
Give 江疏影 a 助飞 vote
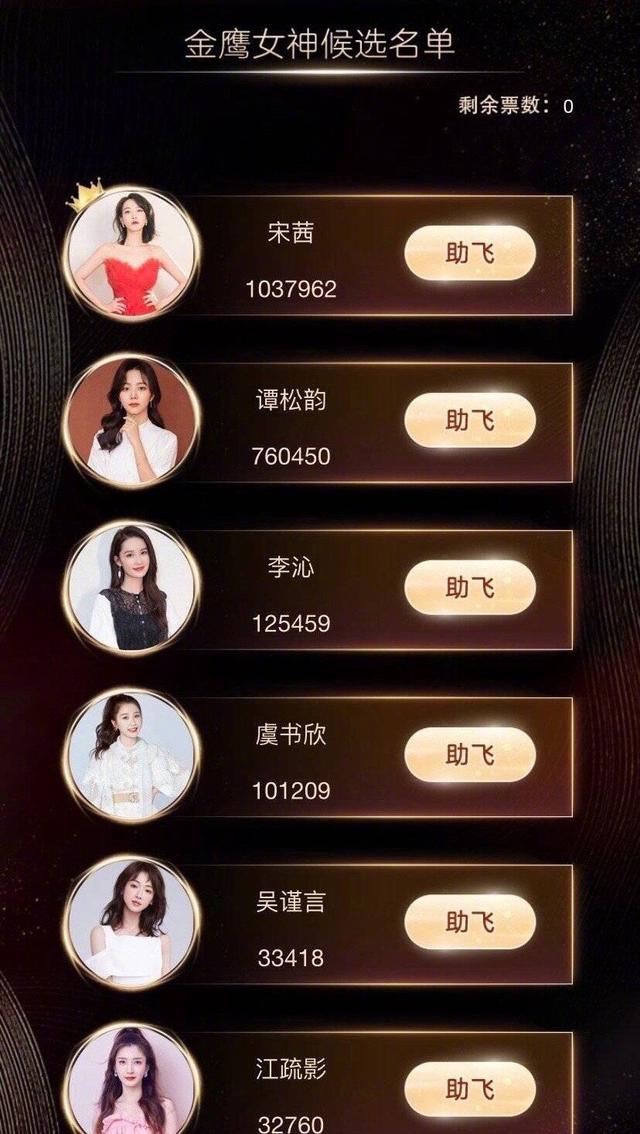pyautogui.click(x=470, y=1089)
